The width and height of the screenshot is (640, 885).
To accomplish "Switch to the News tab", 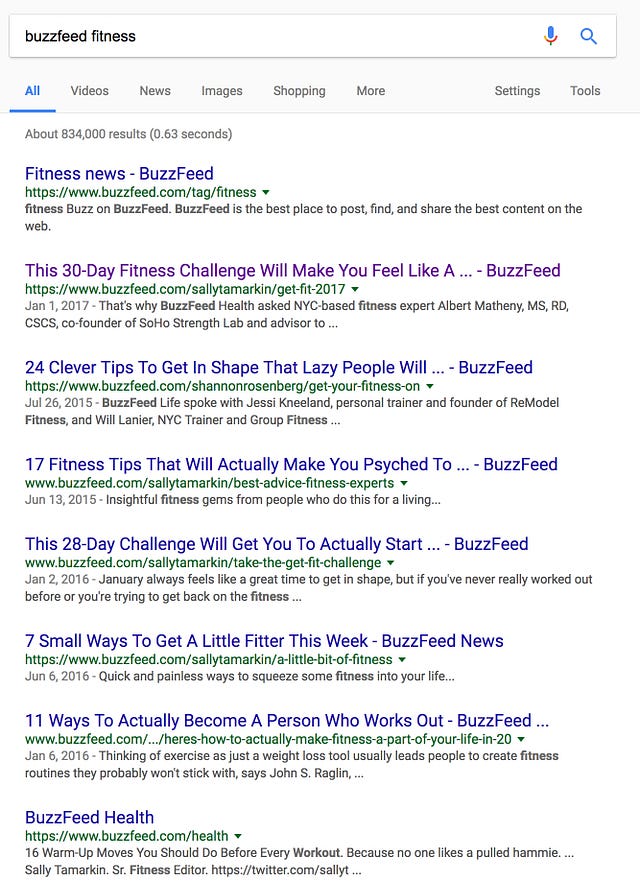I will point(155,91).
